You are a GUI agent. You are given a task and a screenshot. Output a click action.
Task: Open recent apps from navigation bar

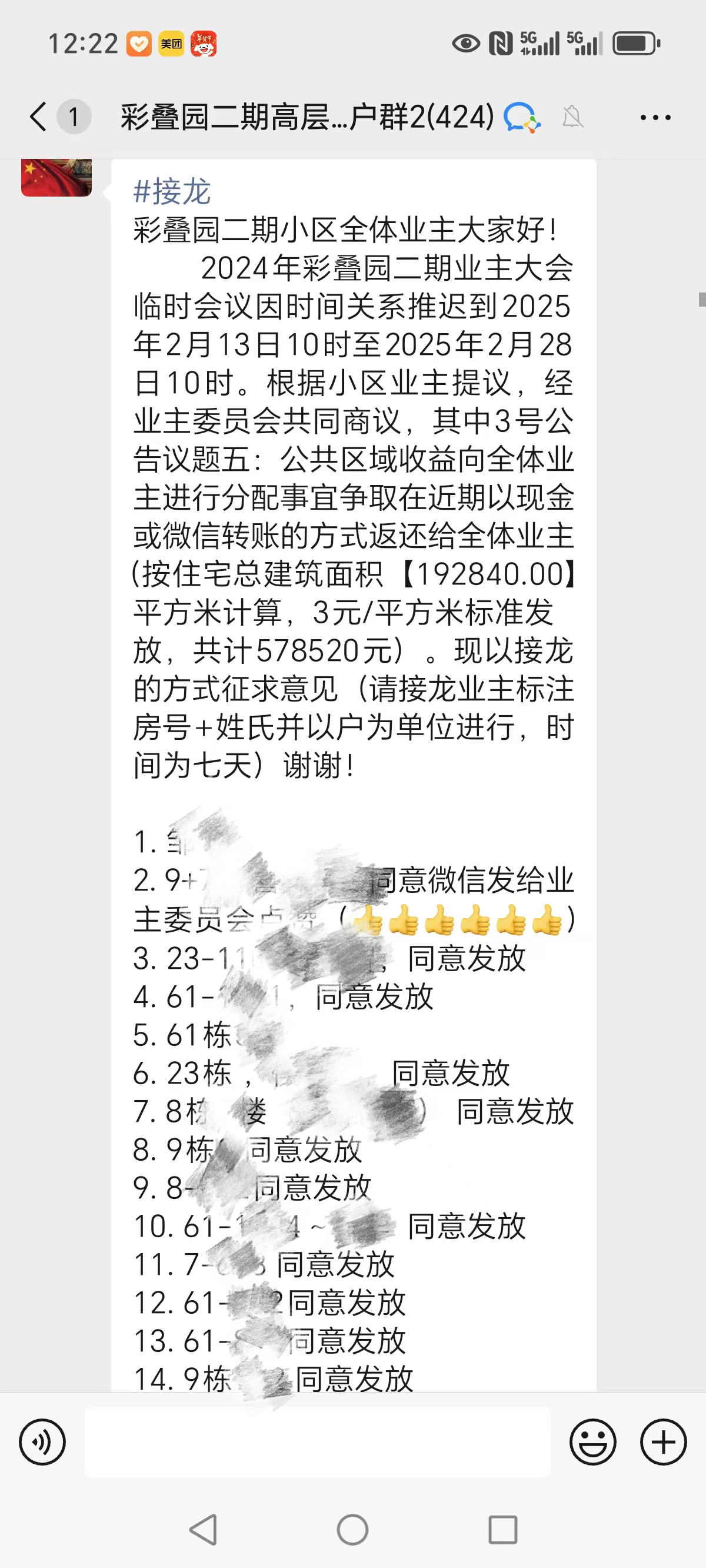point(502,1530)
